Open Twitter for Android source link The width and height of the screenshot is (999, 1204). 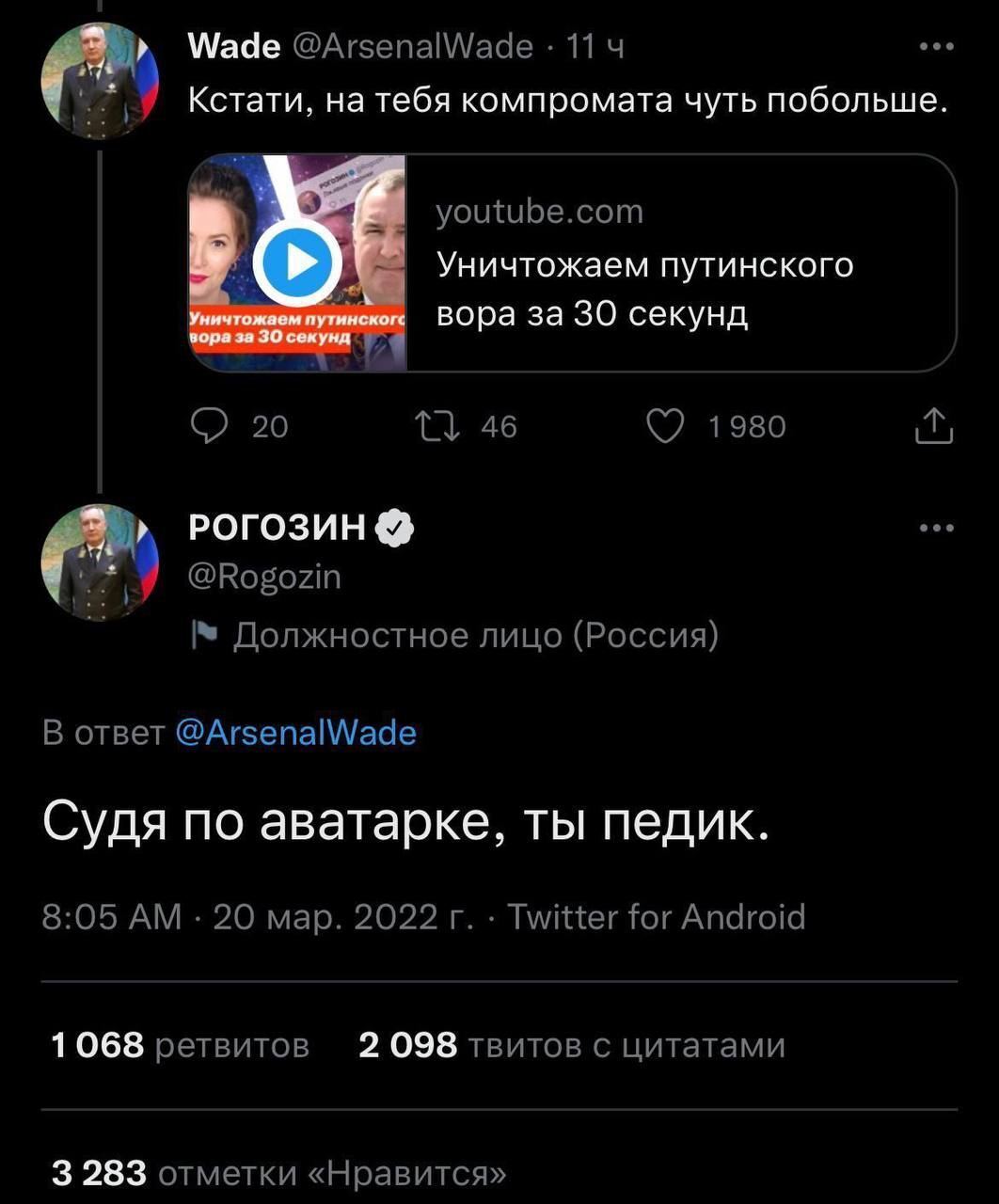pos(656,916)
